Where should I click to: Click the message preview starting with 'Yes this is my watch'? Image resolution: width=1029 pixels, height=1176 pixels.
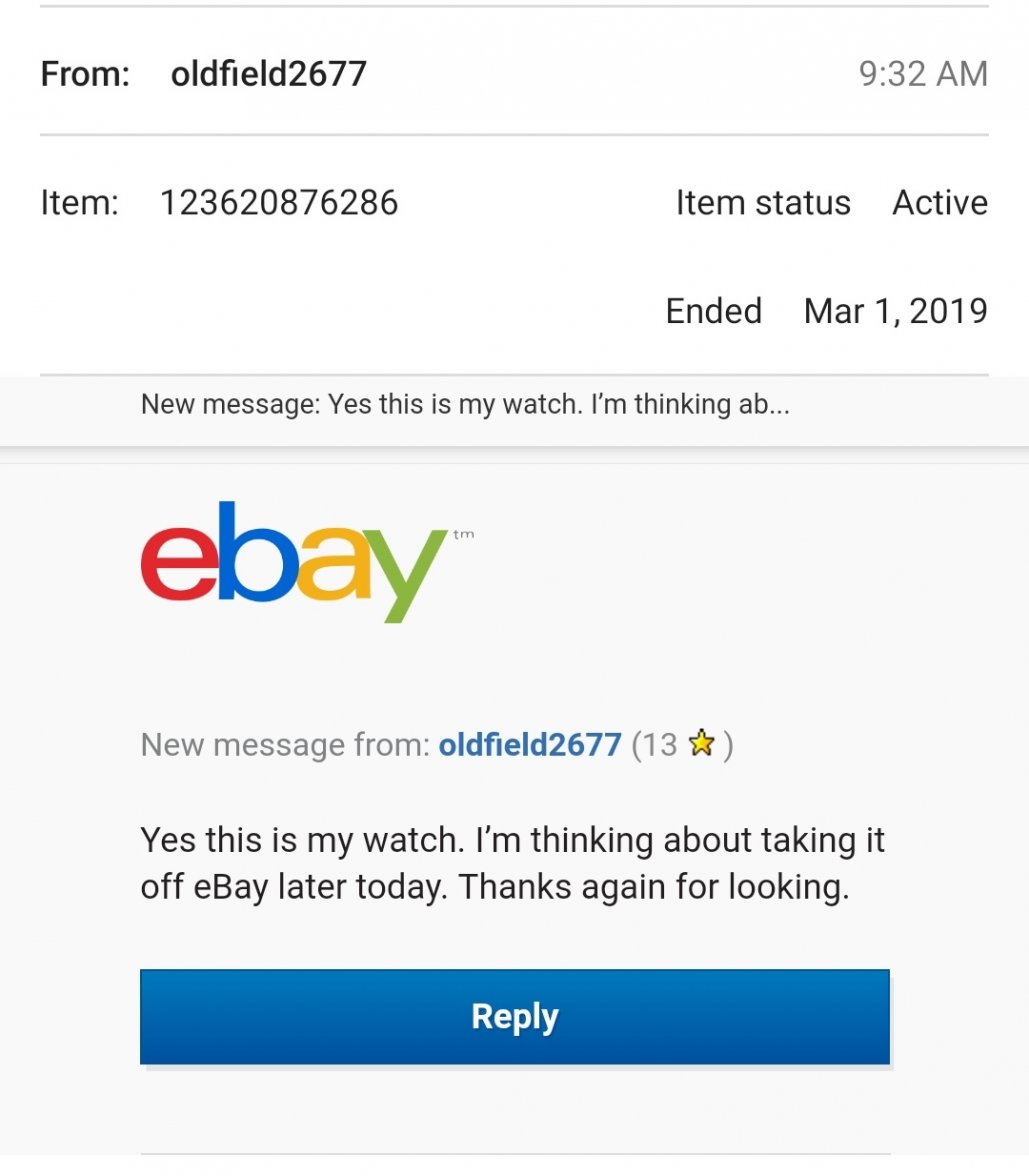(x=465, y=405)
